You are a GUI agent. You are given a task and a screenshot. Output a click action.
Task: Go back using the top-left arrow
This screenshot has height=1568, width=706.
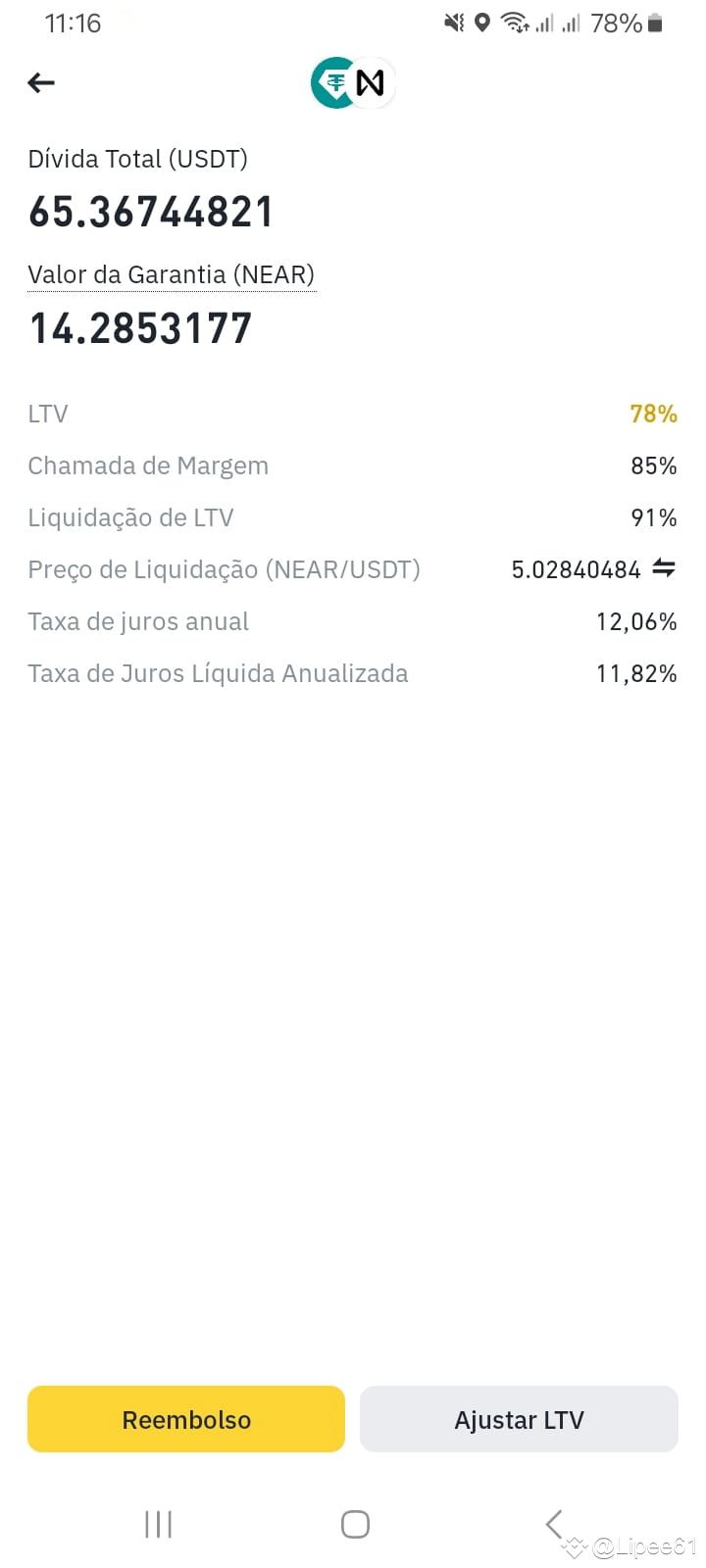click(x=41, y=83)
